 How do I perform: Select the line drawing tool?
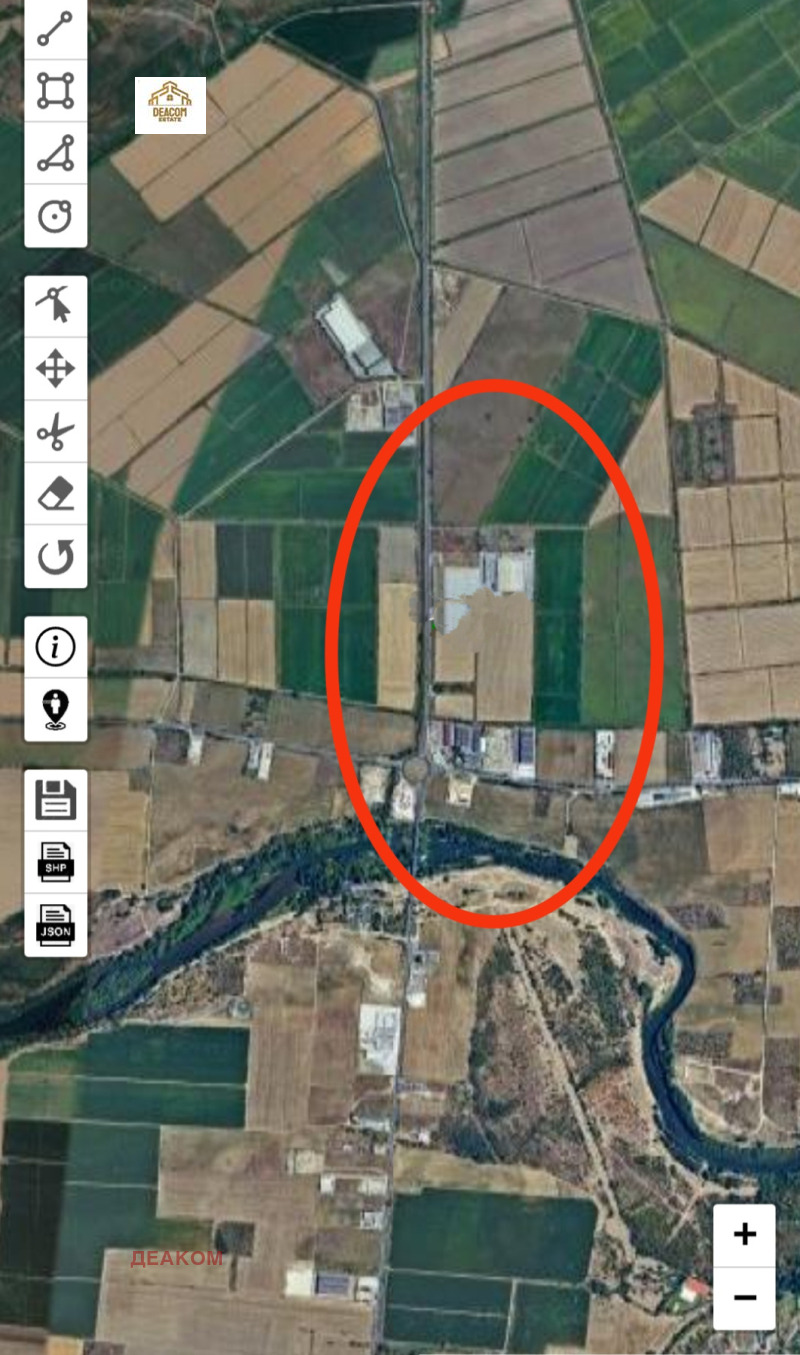point(55,29)
